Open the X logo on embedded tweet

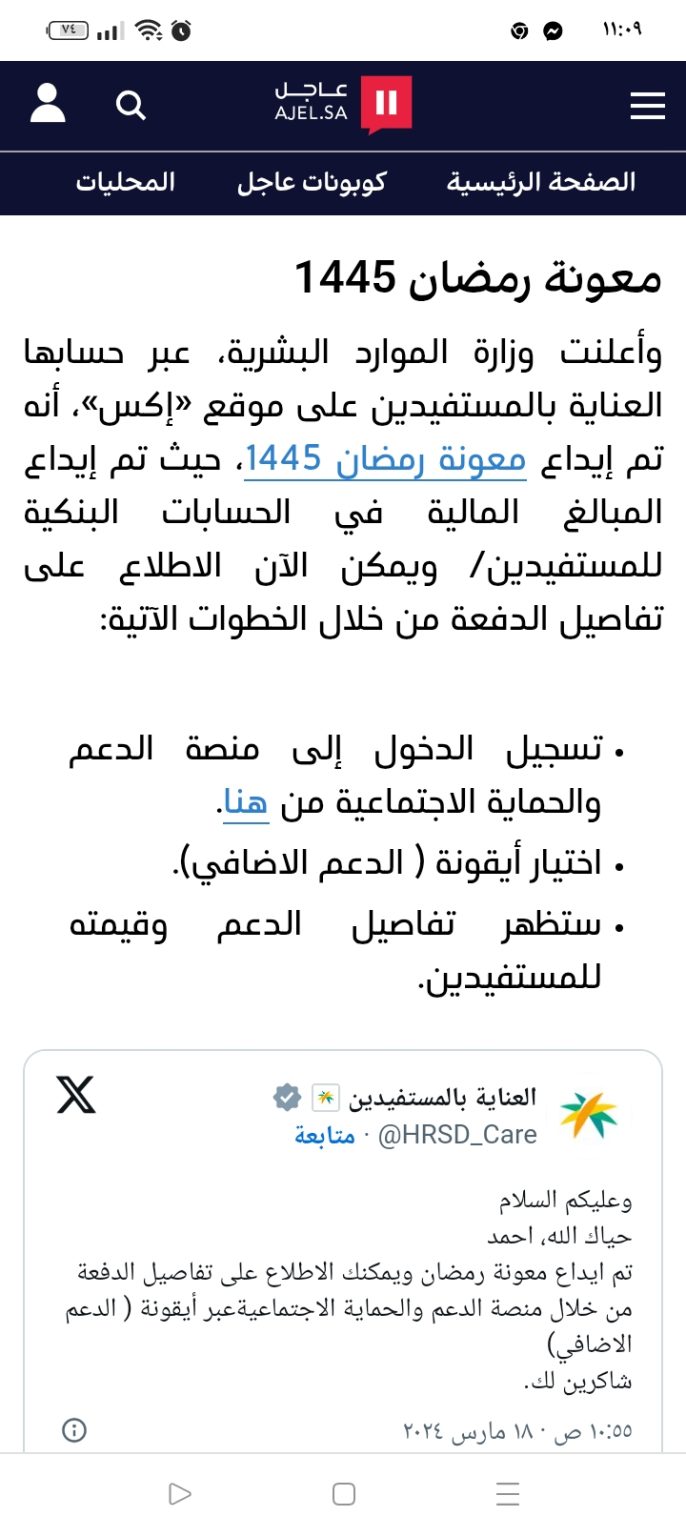click(76, 1096)
